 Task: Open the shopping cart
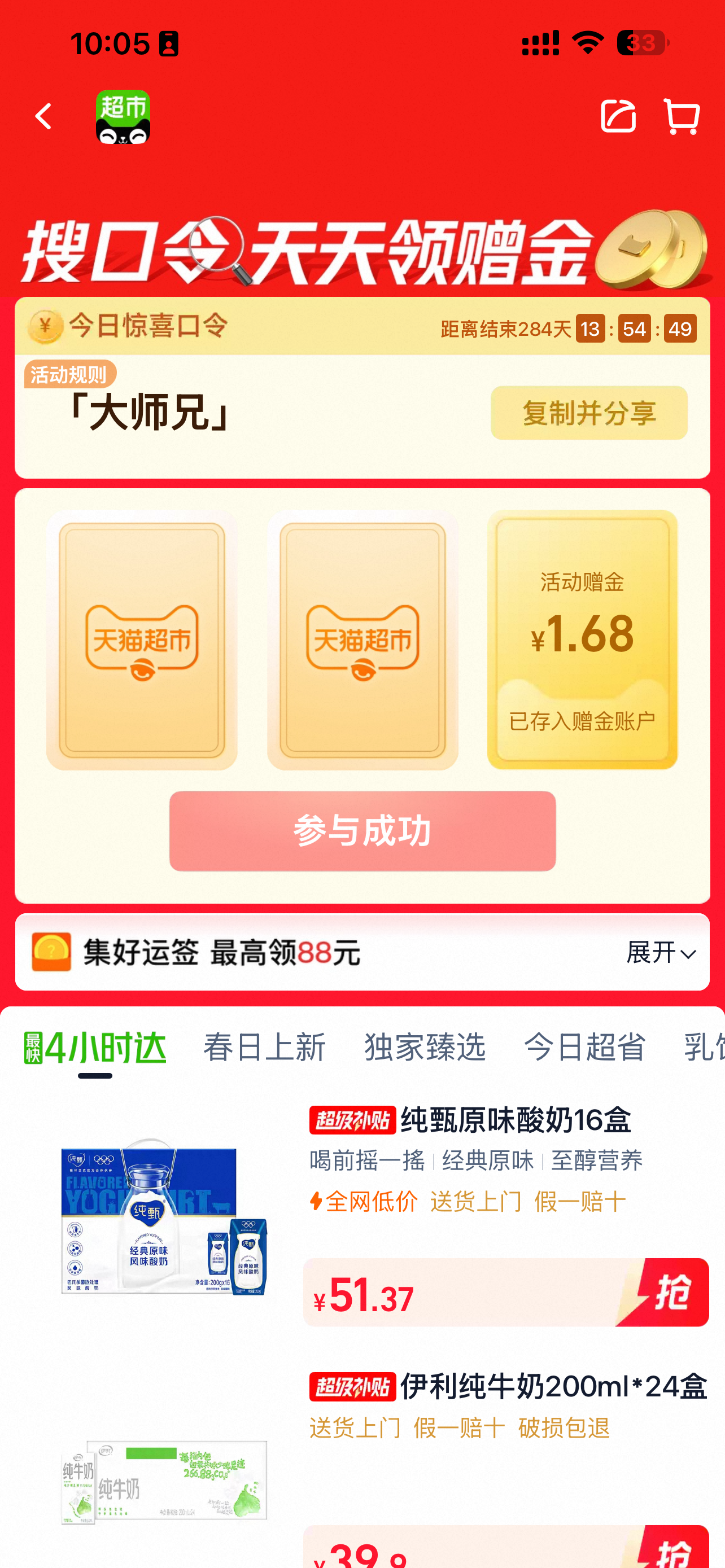[682, 116]
